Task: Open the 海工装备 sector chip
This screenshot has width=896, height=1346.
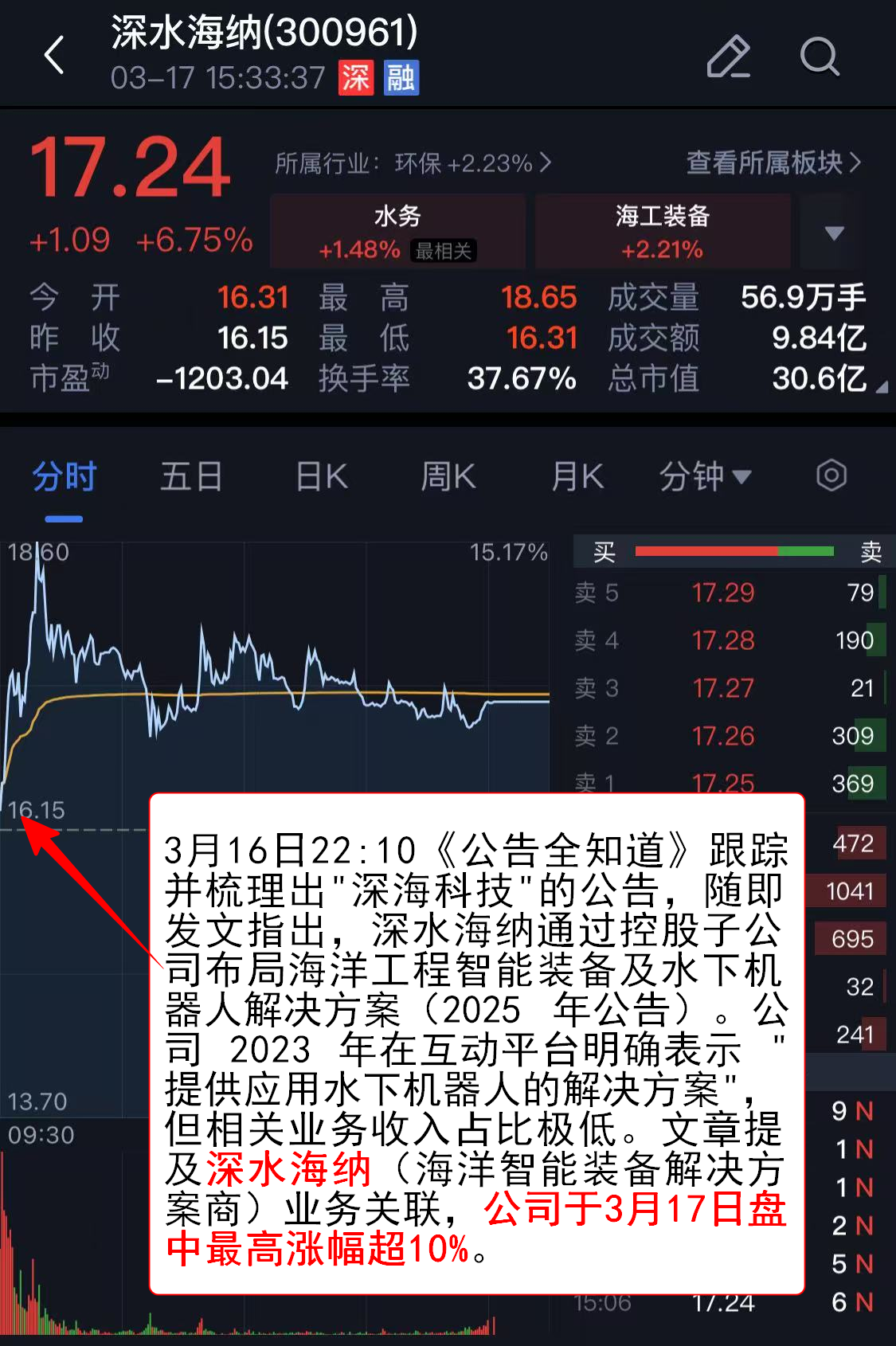Action: pos(663,232)
